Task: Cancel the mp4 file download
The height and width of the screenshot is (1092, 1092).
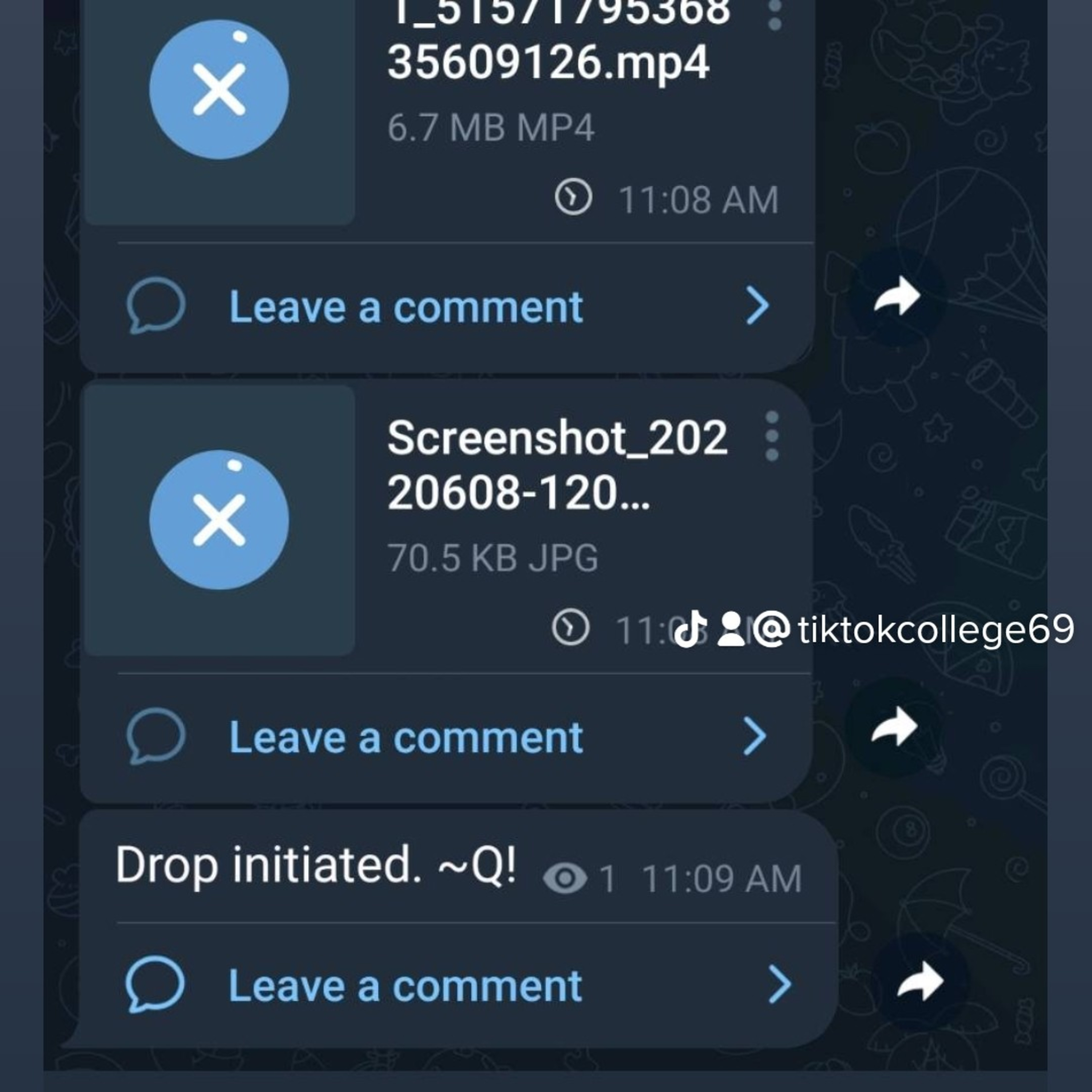Action: tap(219, 89)
